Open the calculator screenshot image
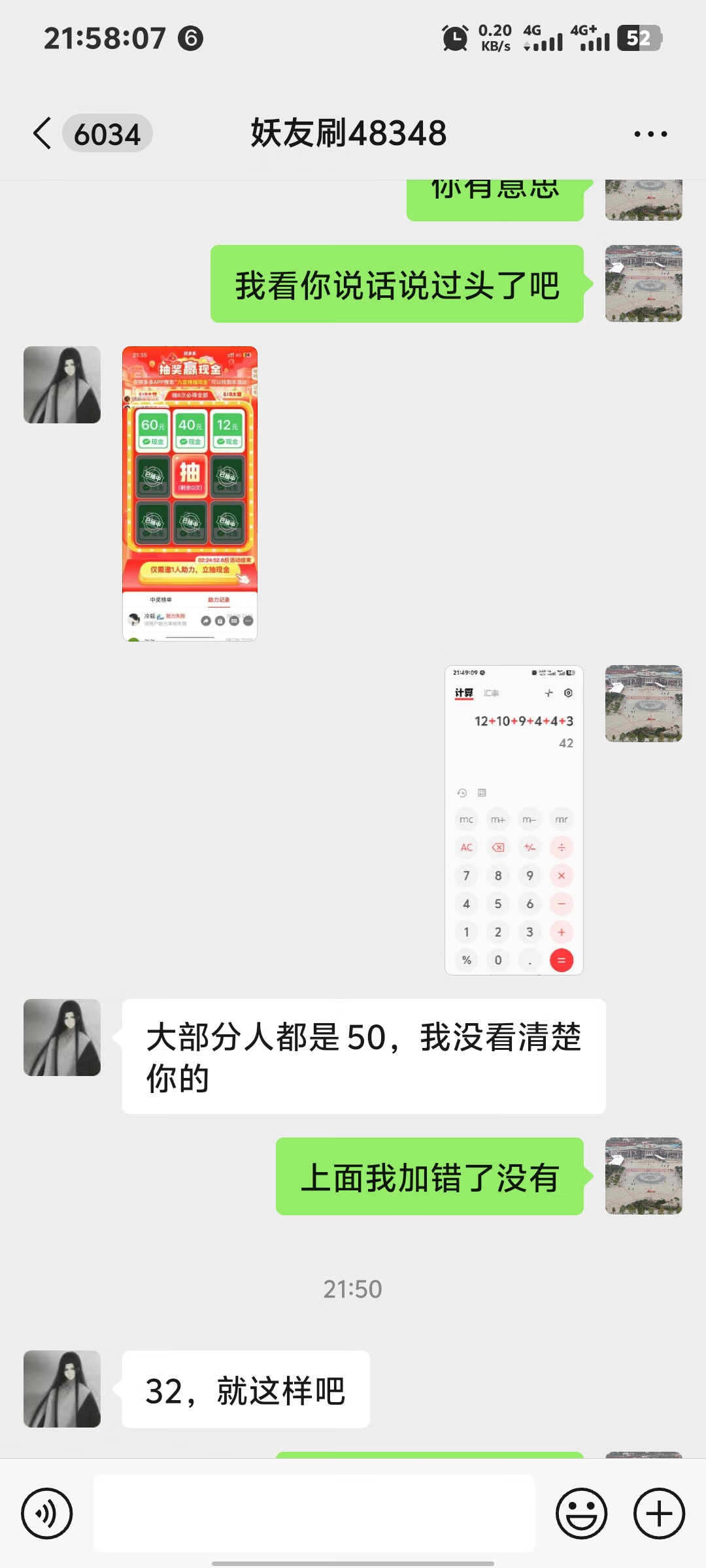Image resolution: width=706 pixels, height=1568 pixels. coord(514,820)
